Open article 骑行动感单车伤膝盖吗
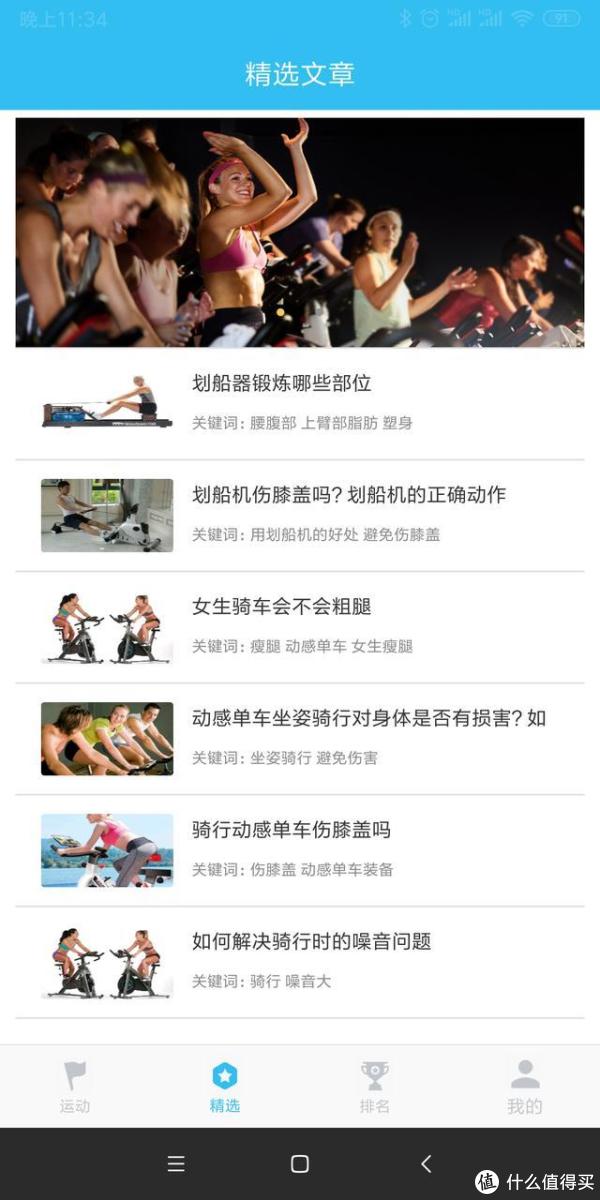Image resolution: width=600 pixels, height=1200 pixels. click(300, 852)
